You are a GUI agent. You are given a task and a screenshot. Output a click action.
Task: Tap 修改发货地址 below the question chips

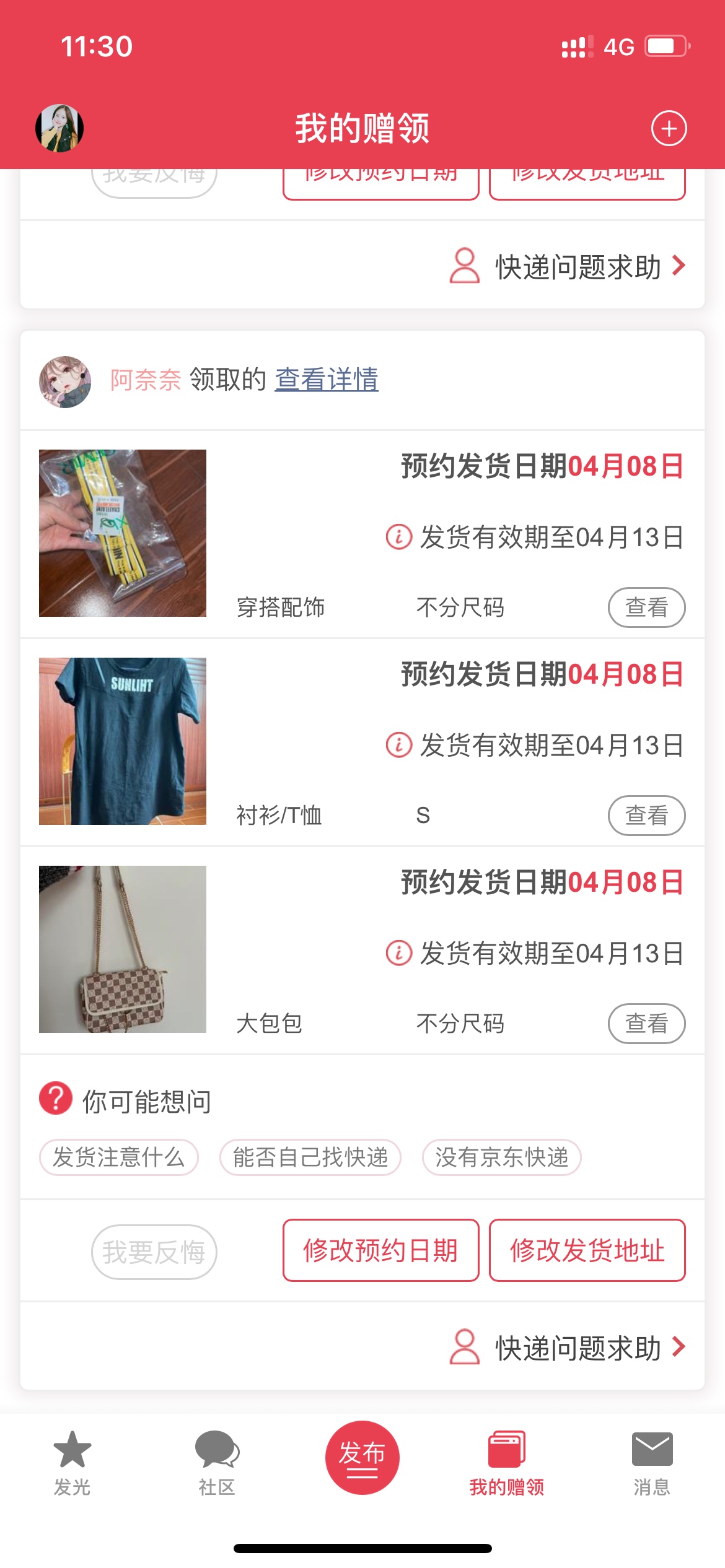587,1250
